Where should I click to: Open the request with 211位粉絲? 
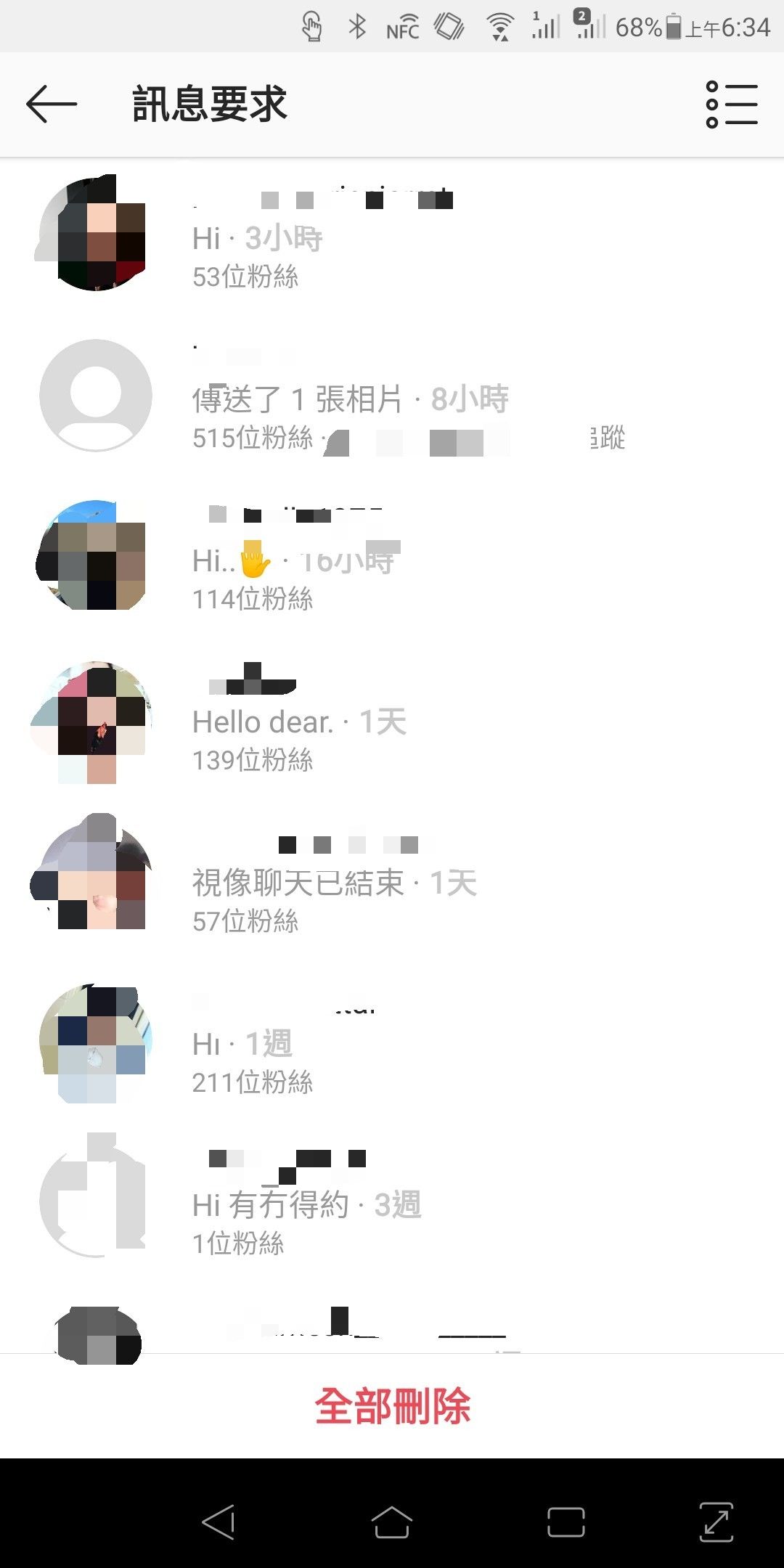click(392, 1045)
